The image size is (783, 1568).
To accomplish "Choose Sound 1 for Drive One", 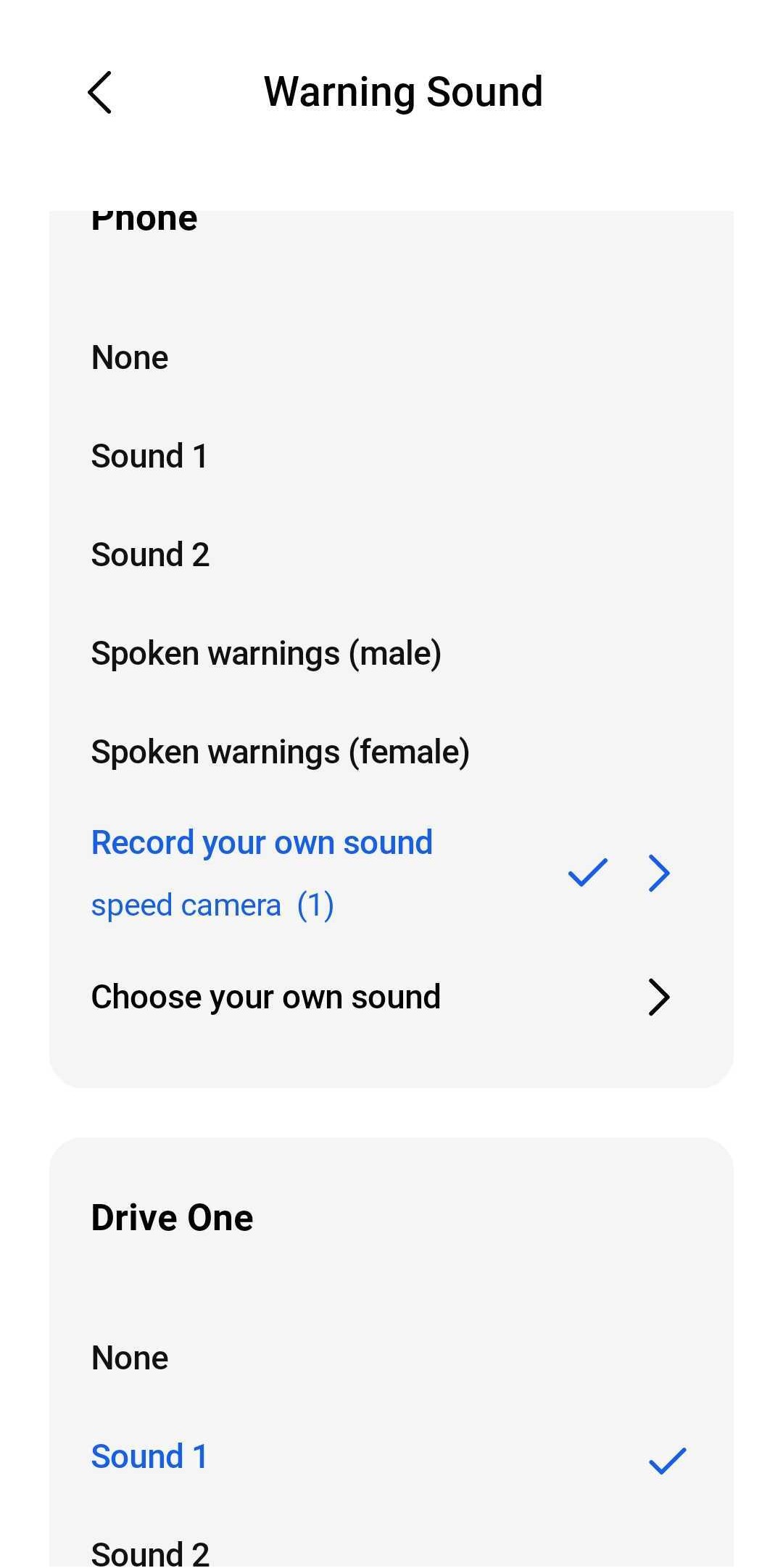I will [x=149, y=1456].
